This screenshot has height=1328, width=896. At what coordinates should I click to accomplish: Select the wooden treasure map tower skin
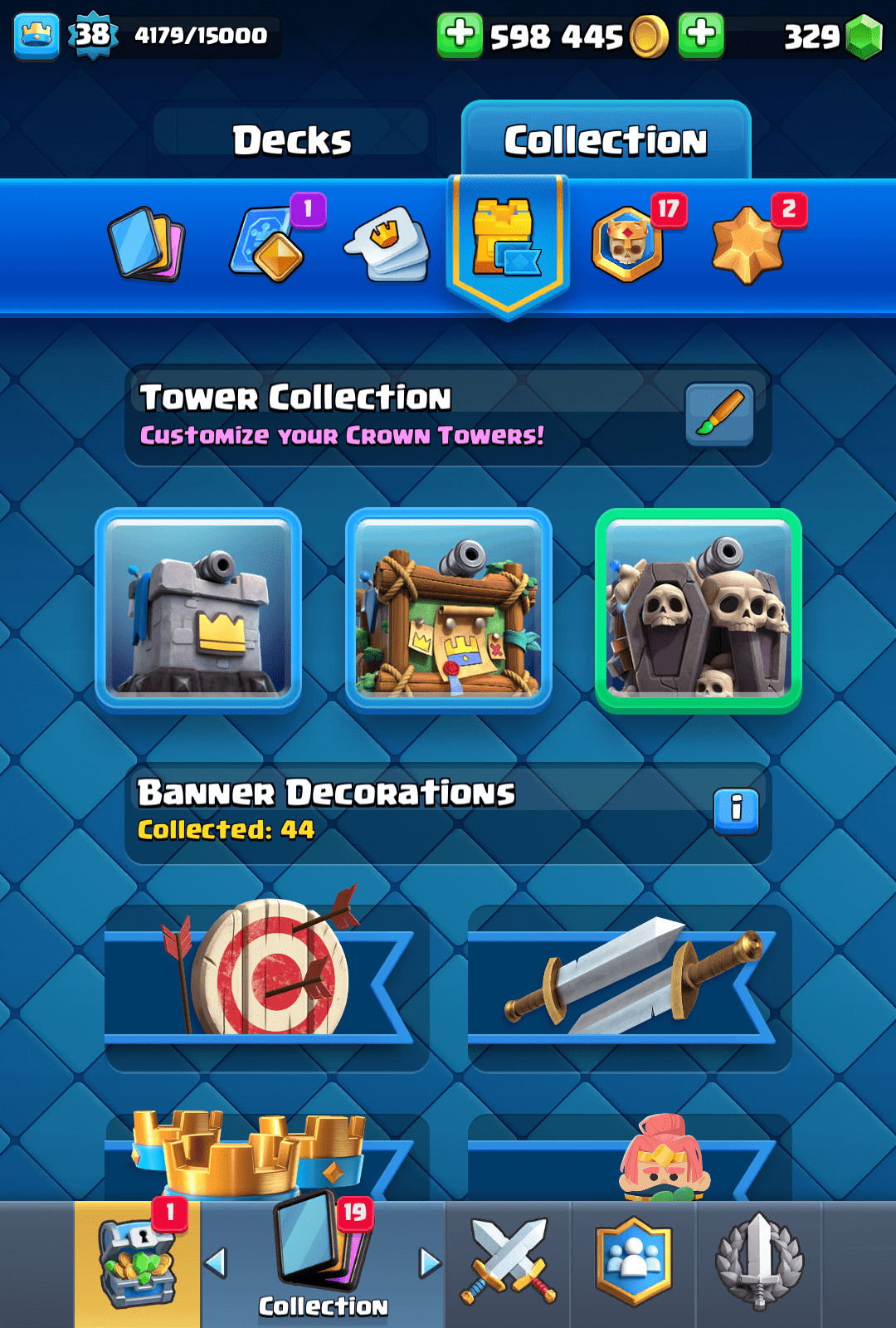pos(449,609)
